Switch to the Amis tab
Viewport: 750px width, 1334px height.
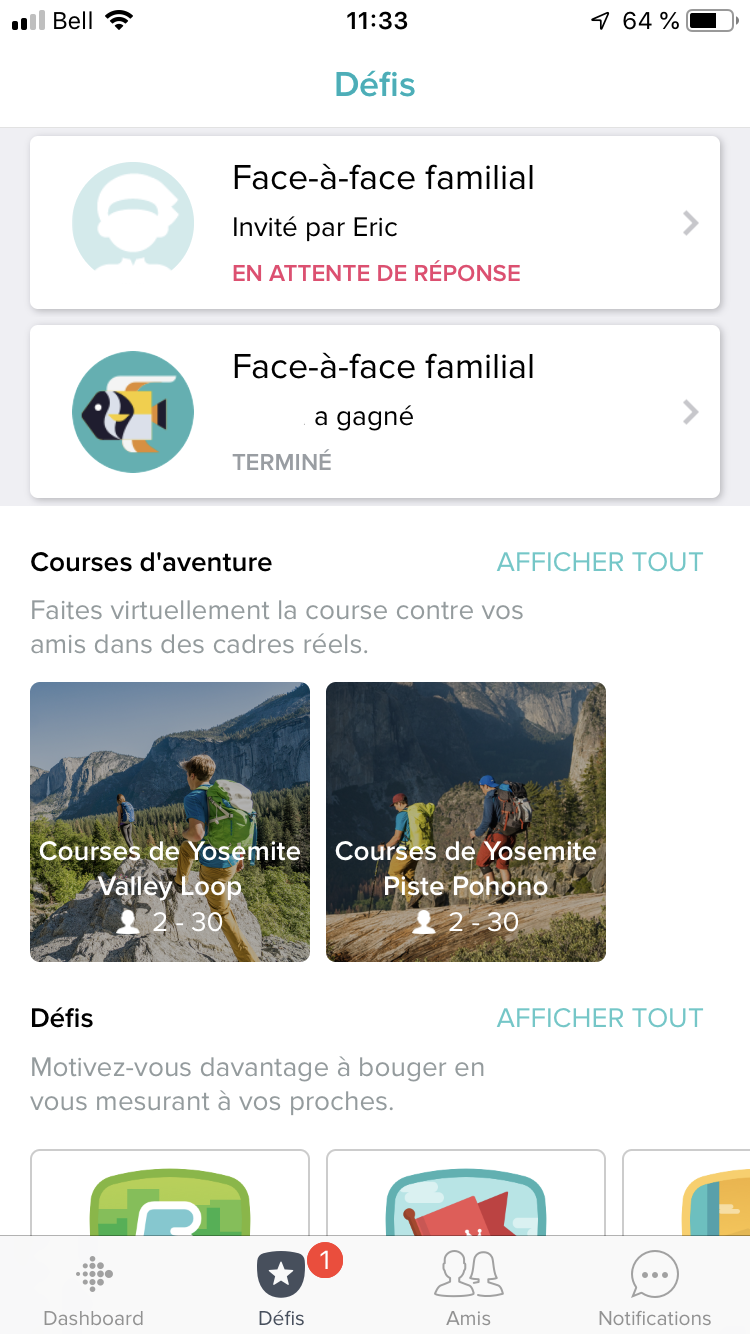(469, 1288)
